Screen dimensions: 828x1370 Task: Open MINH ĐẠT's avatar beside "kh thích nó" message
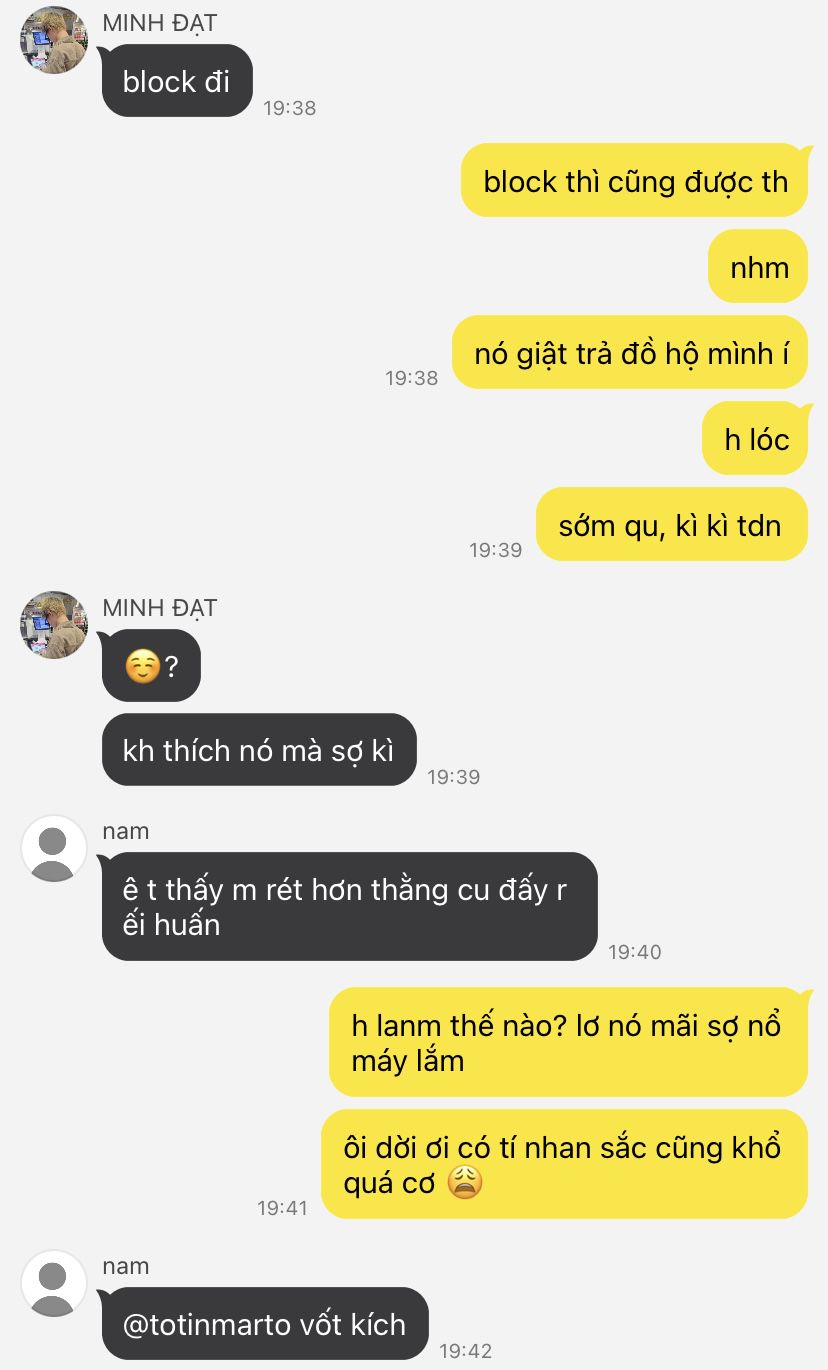point(54,625)
